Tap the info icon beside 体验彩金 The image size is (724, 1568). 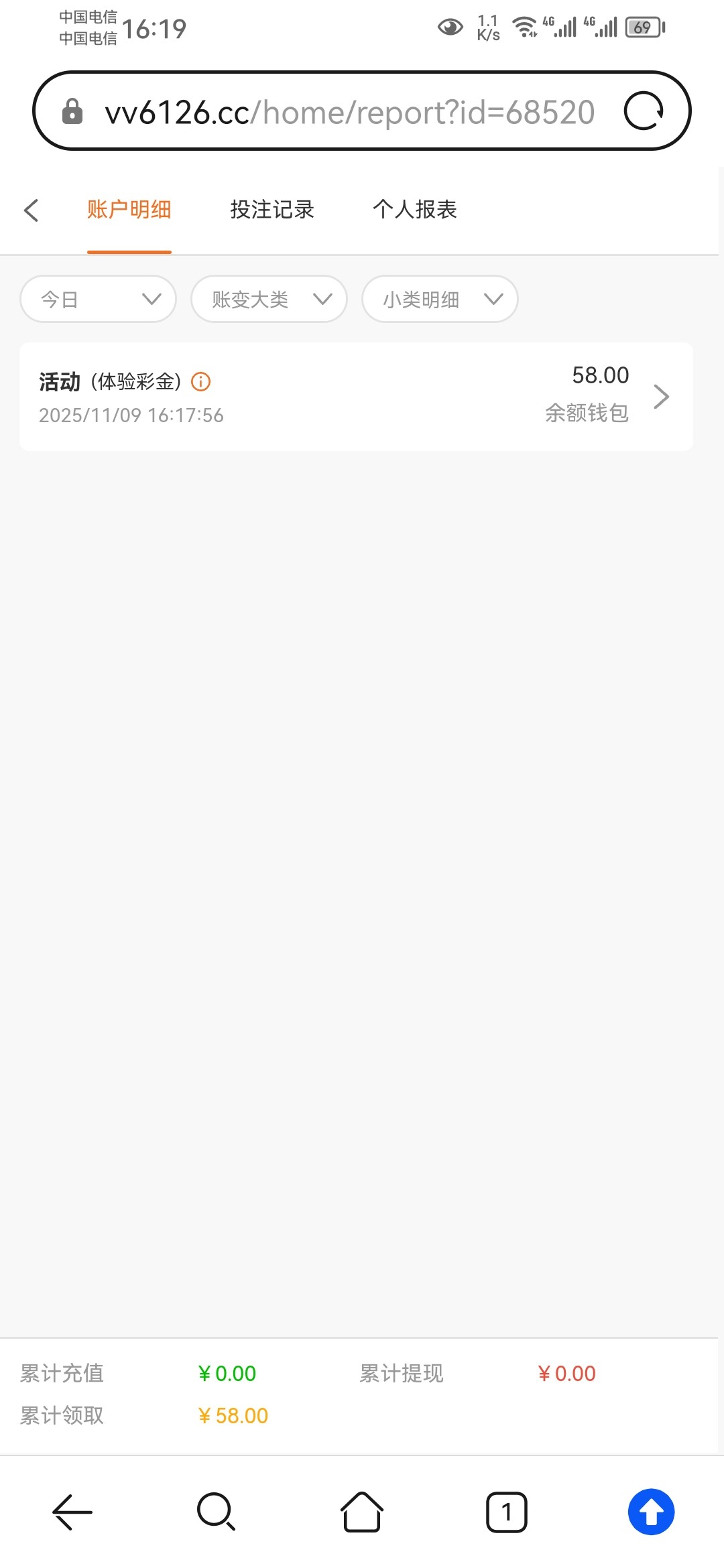(x=201, y=382)
